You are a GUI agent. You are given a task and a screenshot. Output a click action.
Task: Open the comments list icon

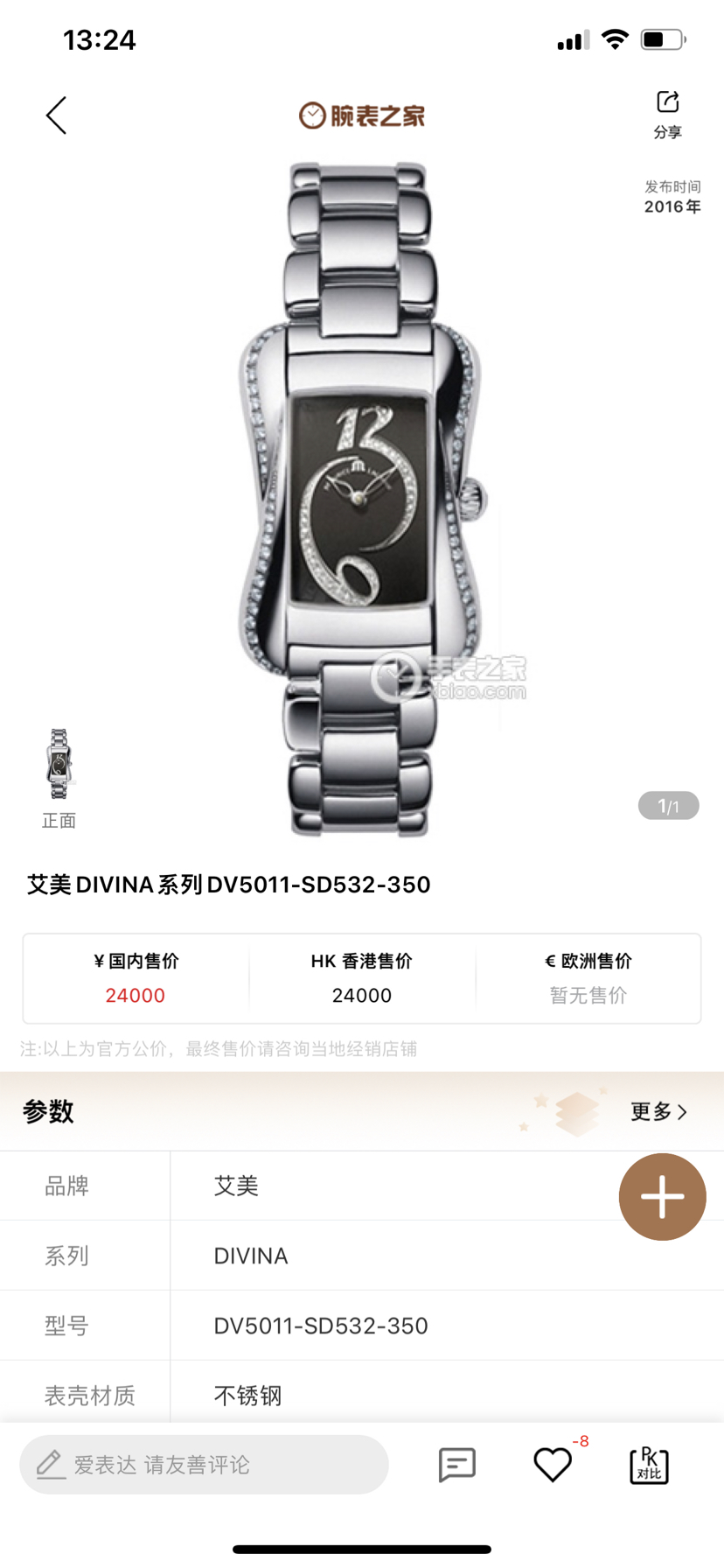(456, 1464)
